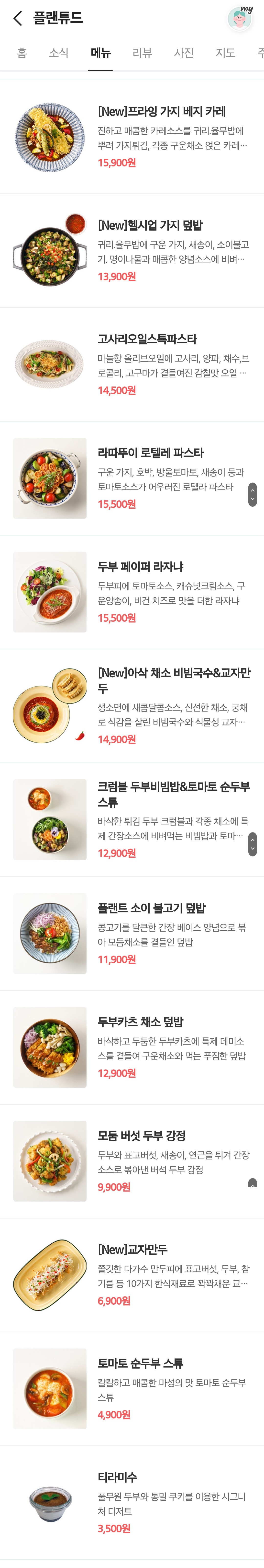View 두부 페이퍼 라자냐 details
The height and width of the screenshot is (1568, 264).
pos(141,567)
